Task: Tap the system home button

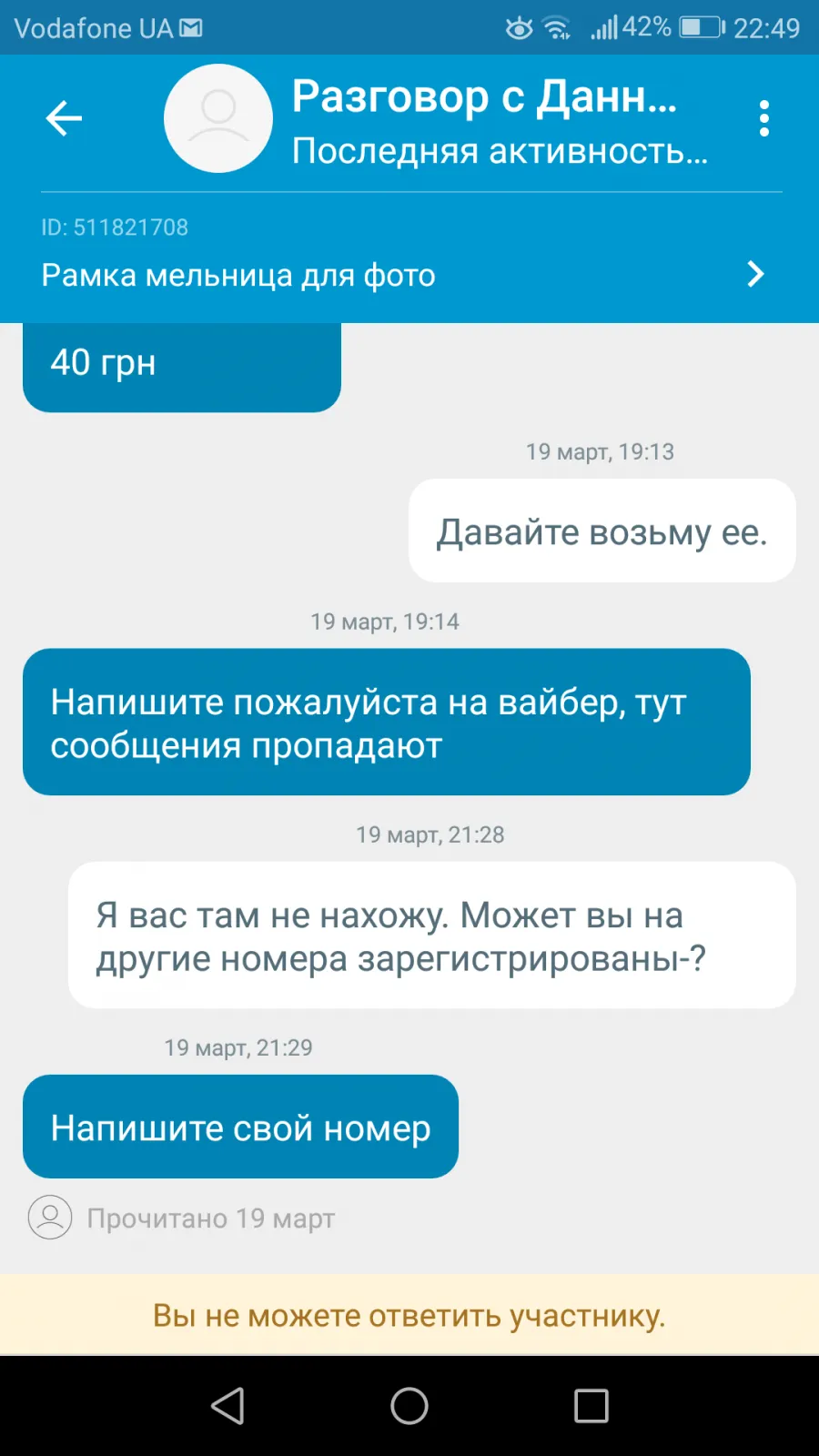Action: coord(409,1406)
